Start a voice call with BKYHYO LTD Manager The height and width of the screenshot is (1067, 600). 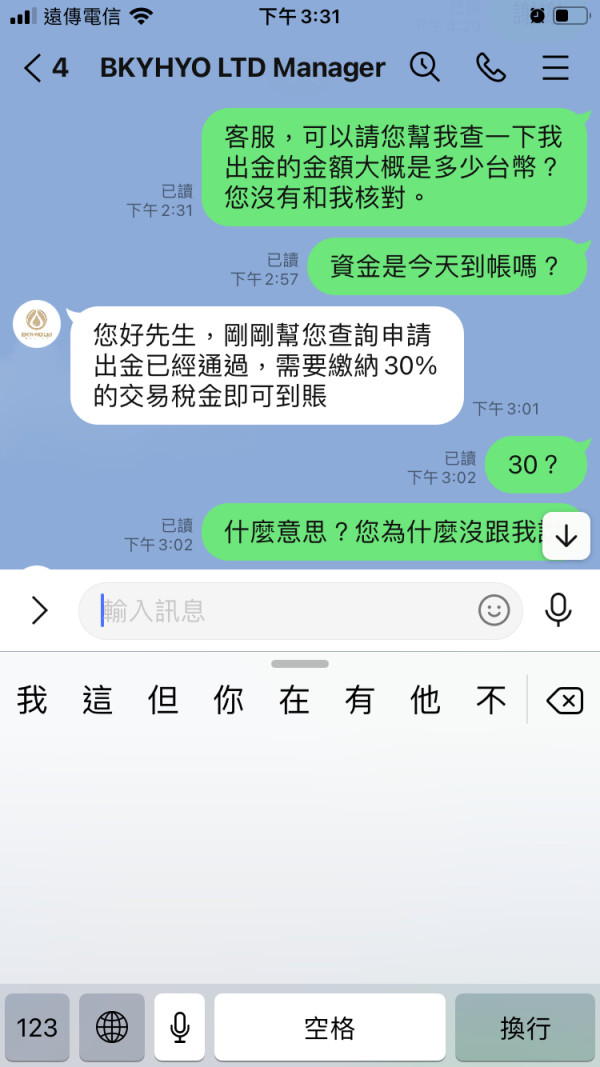(x=490, y=67)
